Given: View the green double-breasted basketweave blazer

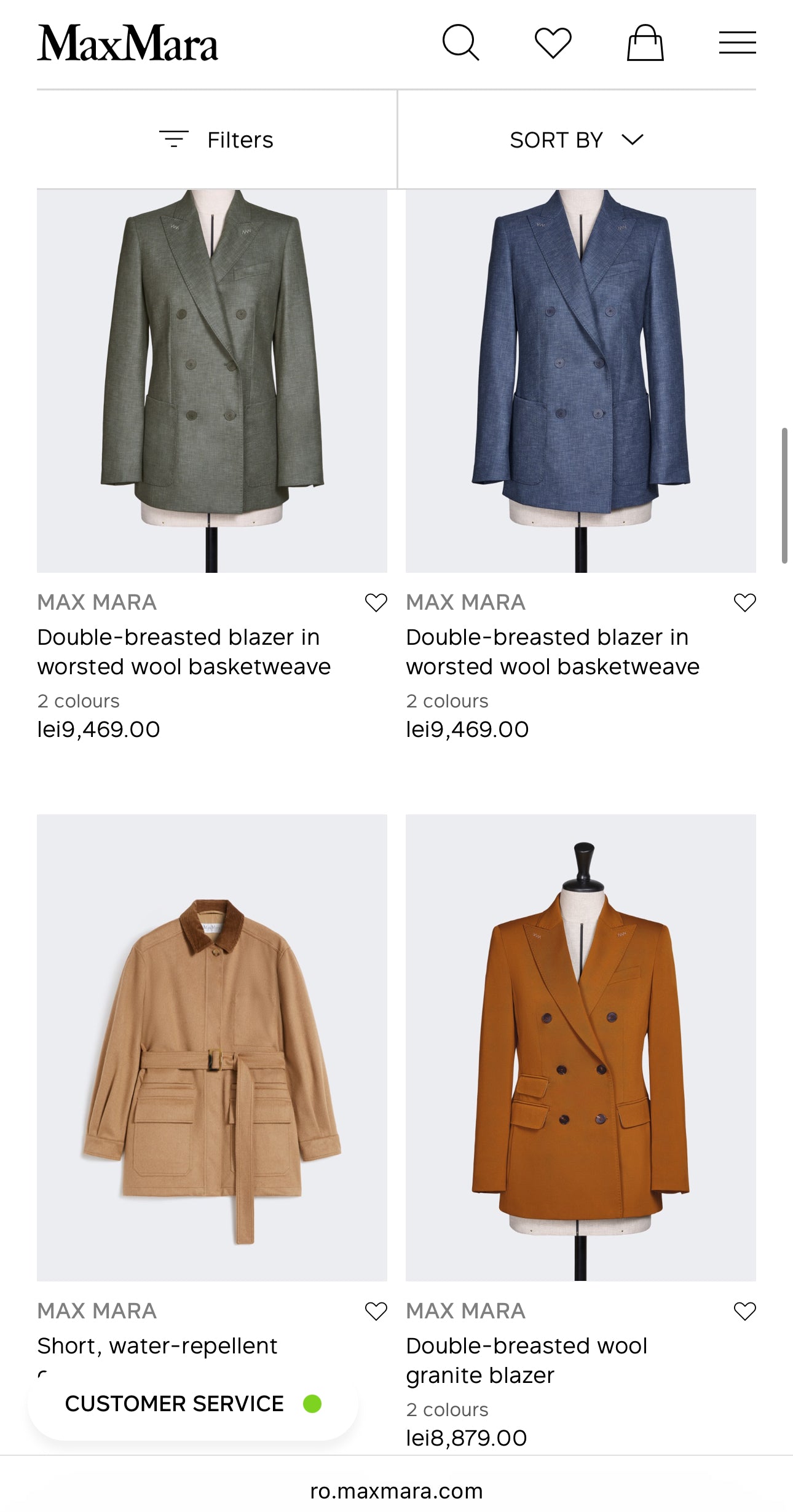Looking at the screenshot, I should pos(212,381).
